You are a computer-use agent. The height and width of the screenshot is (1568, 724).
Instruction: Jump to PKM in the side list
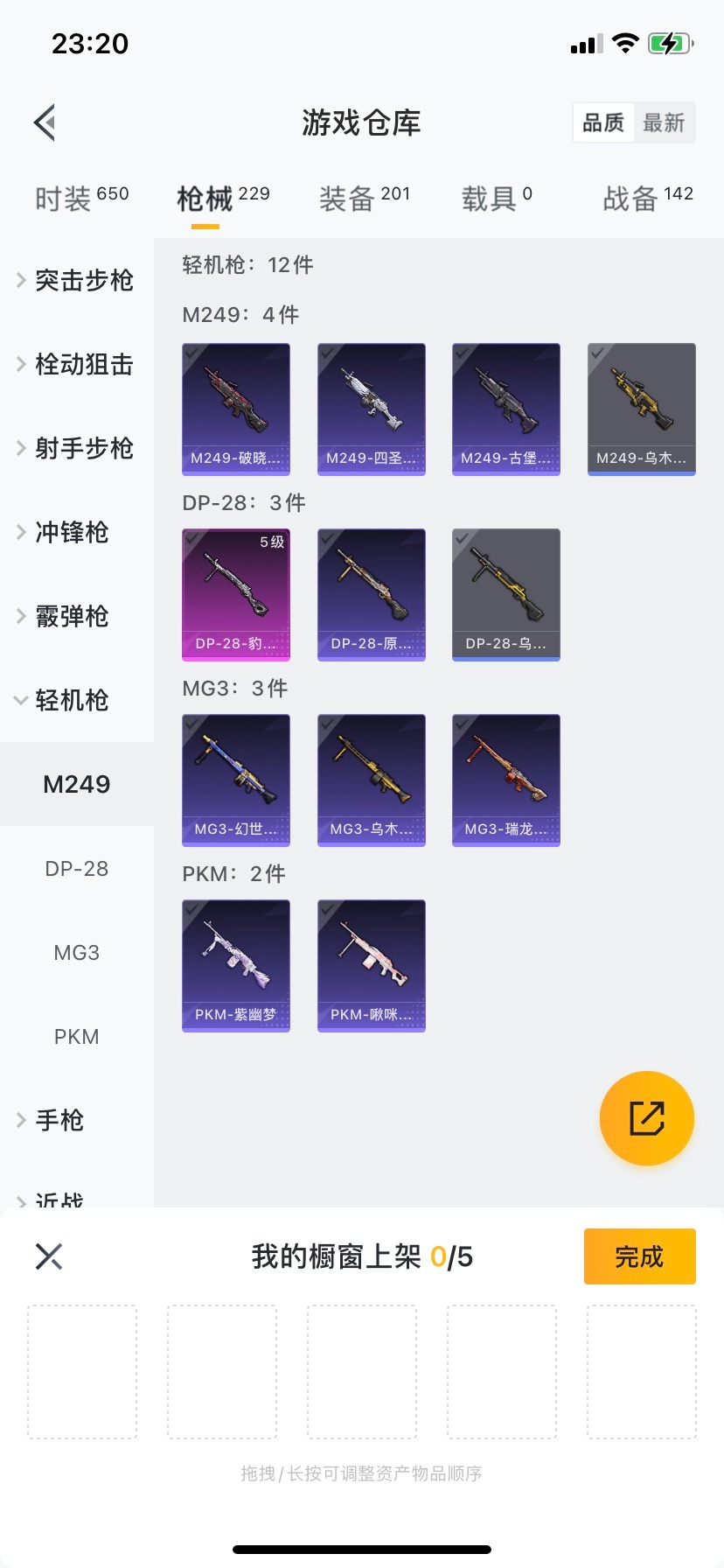pyautogui.click(x=77, y=1037)
